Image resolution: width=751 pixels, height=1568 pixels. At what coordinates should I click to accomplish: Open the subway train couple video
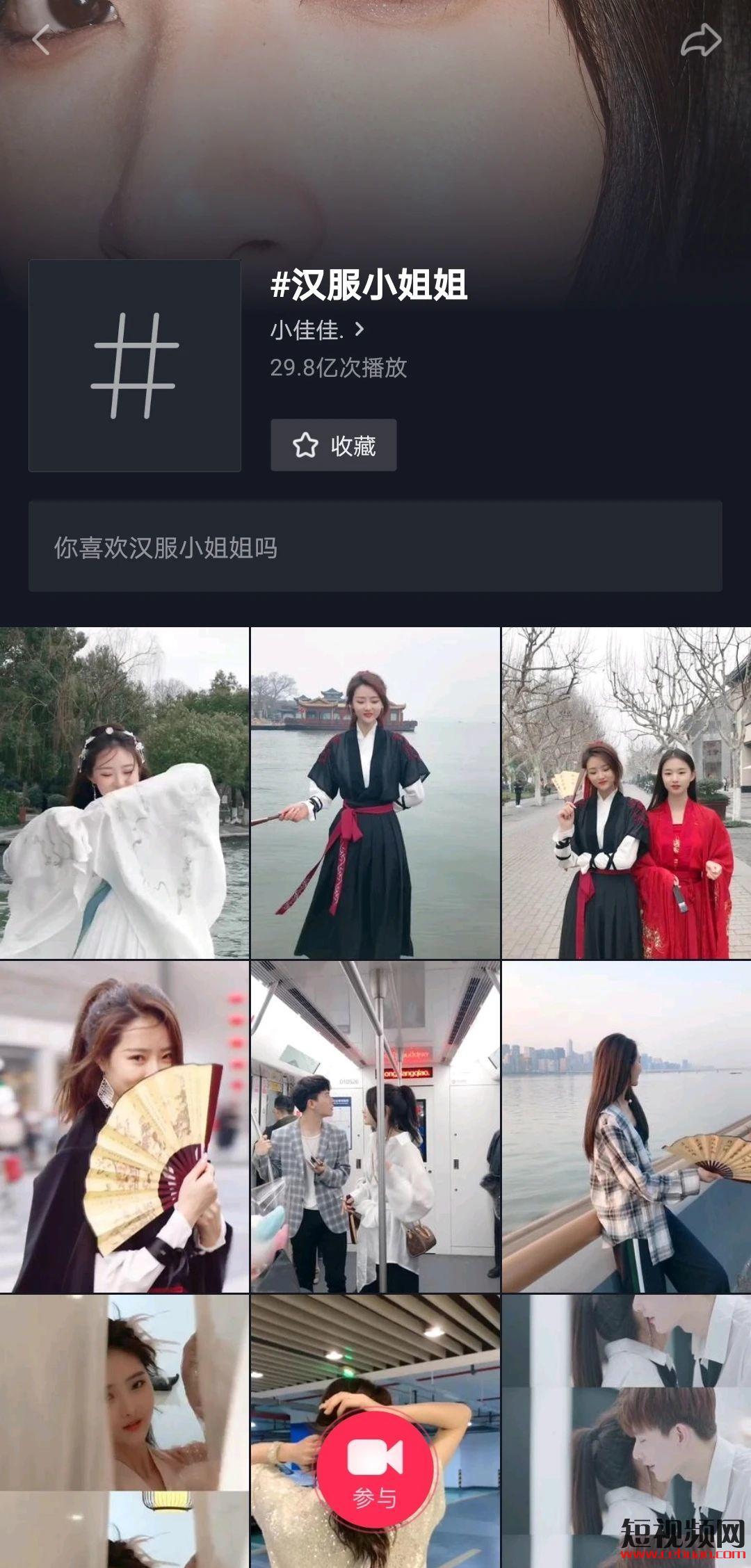(x=375, y=1126)
